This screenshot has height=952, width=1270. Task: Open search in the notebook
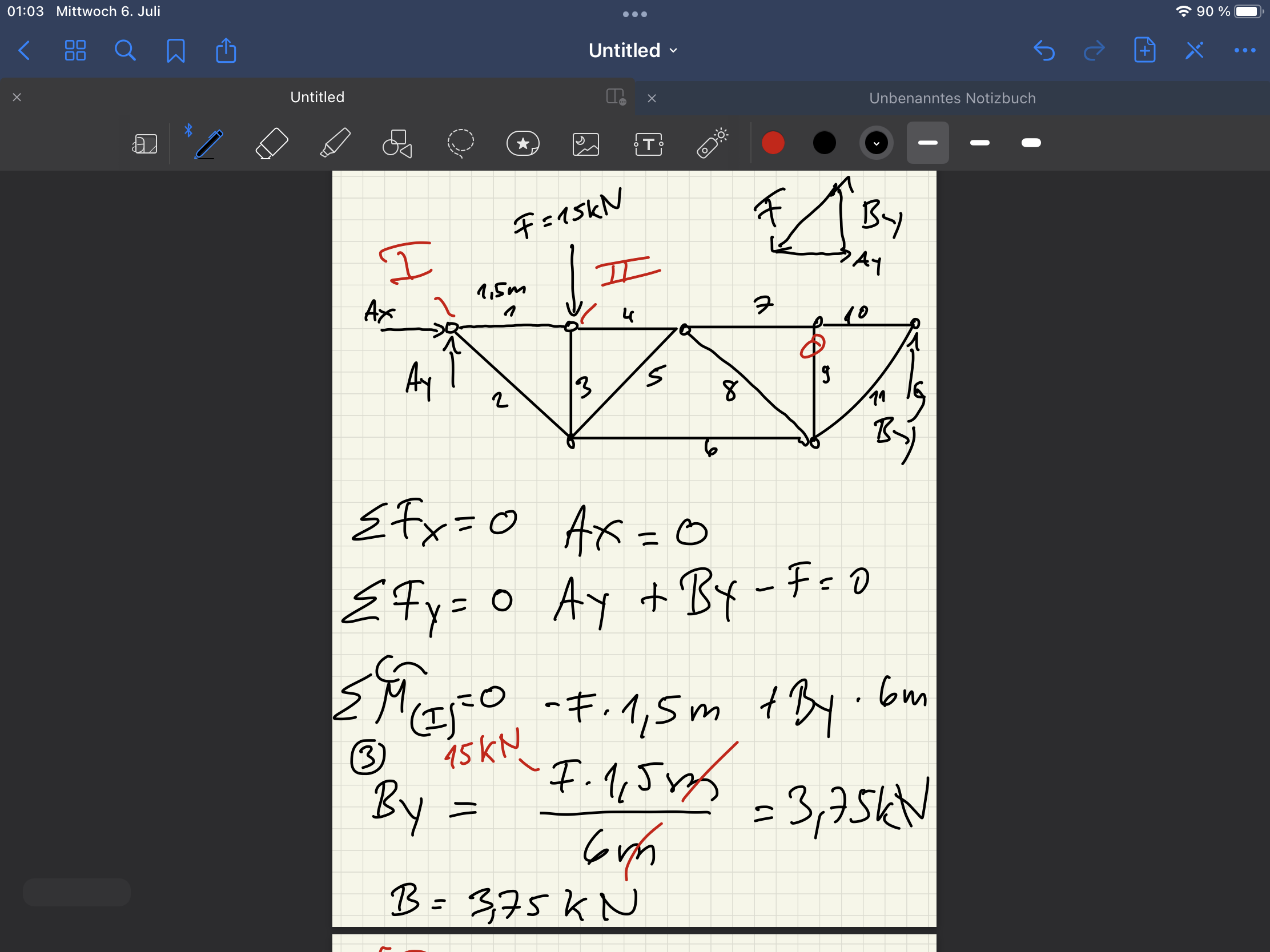(x=125, y=50)
